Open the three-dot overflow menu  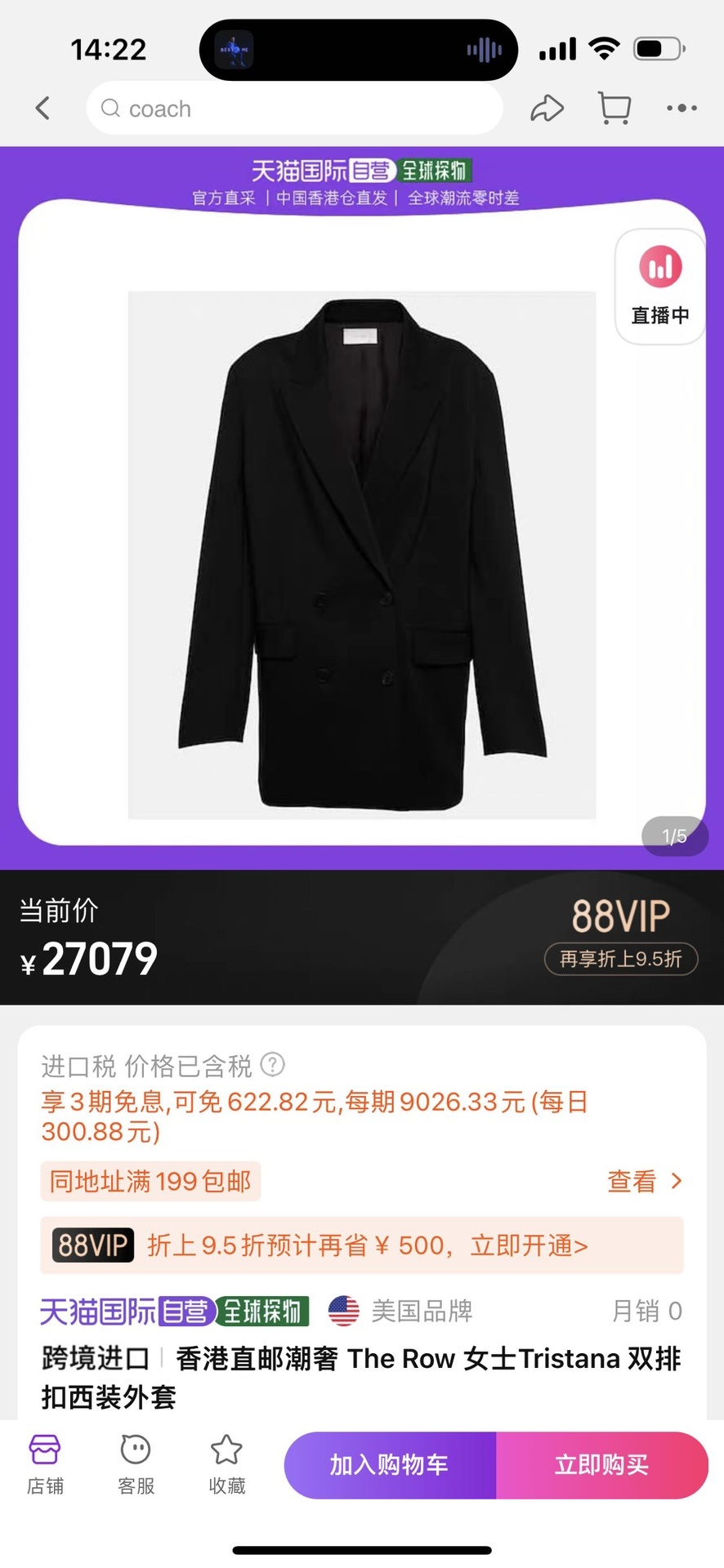[682, 108]
